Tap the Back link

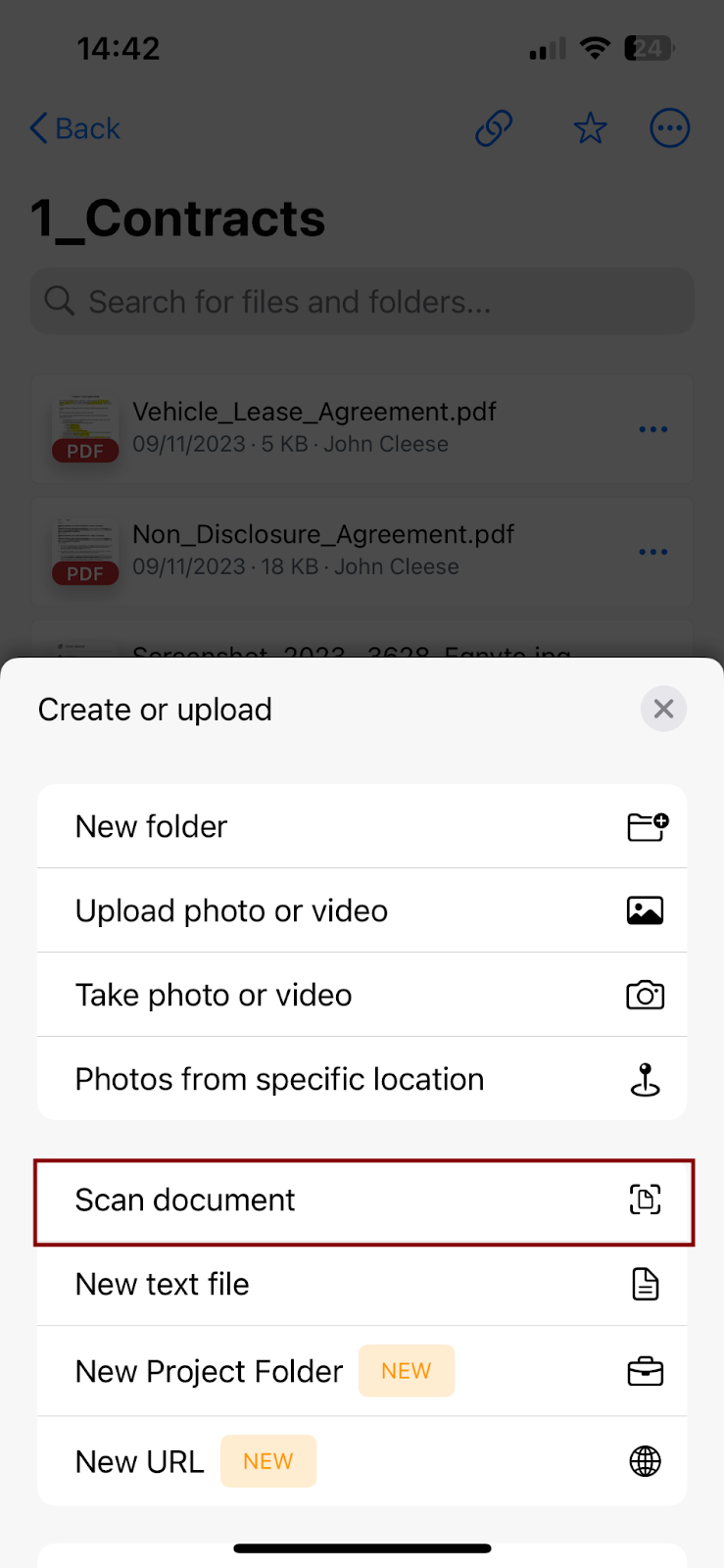(74, 127)
